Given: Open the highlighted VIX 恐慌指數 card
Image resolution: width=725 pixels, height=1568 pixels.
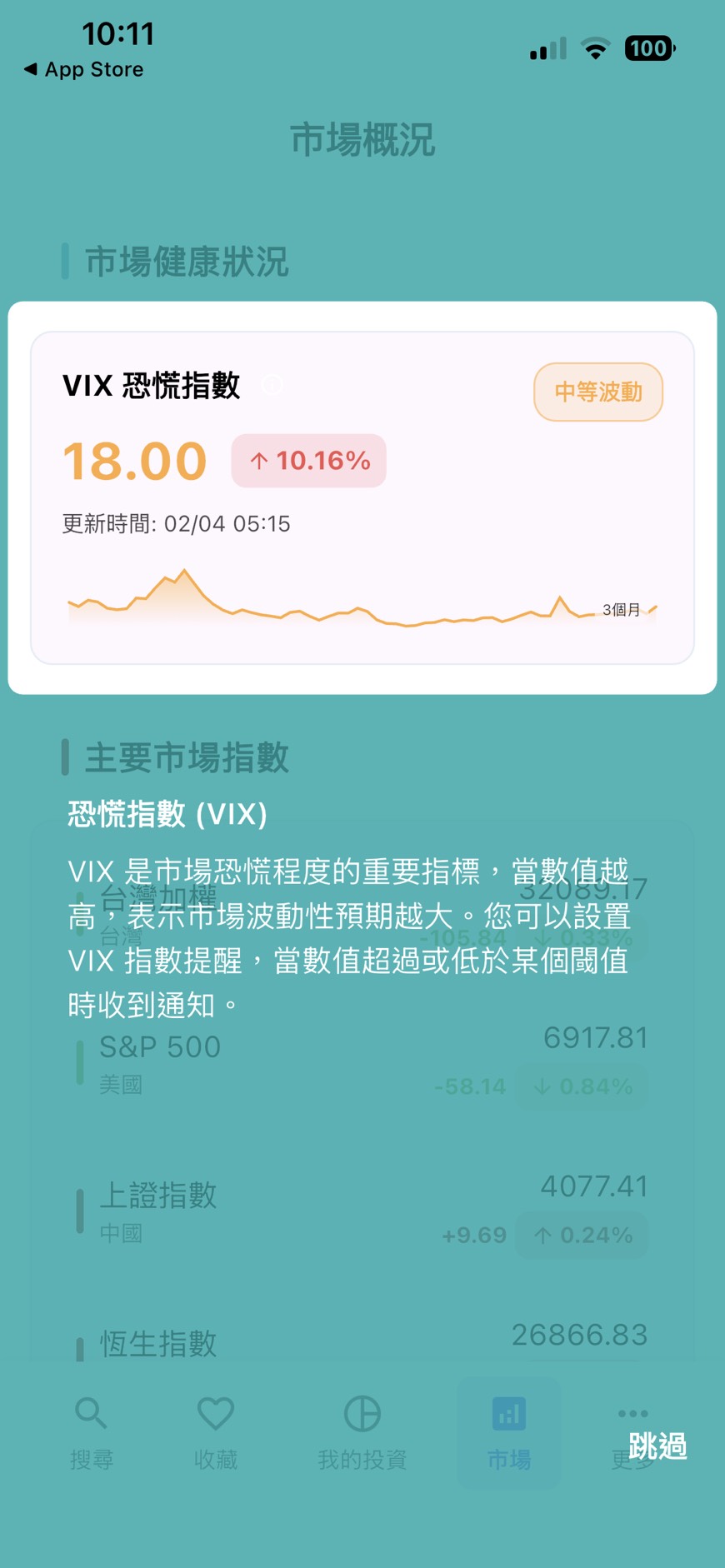Looking at the screenshot, I should coord(362,497).
